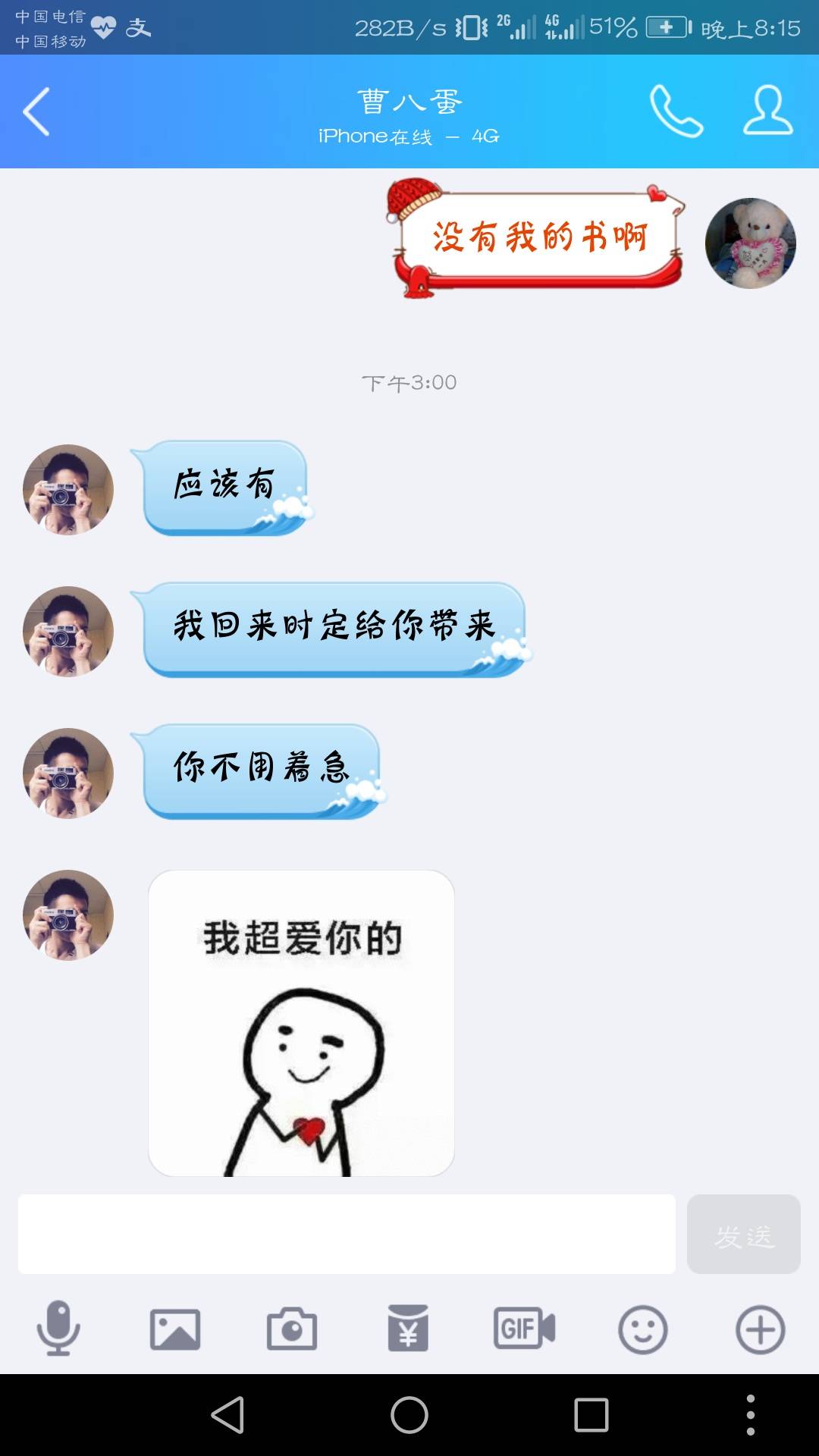Open more options with the plus icon

760,1329
